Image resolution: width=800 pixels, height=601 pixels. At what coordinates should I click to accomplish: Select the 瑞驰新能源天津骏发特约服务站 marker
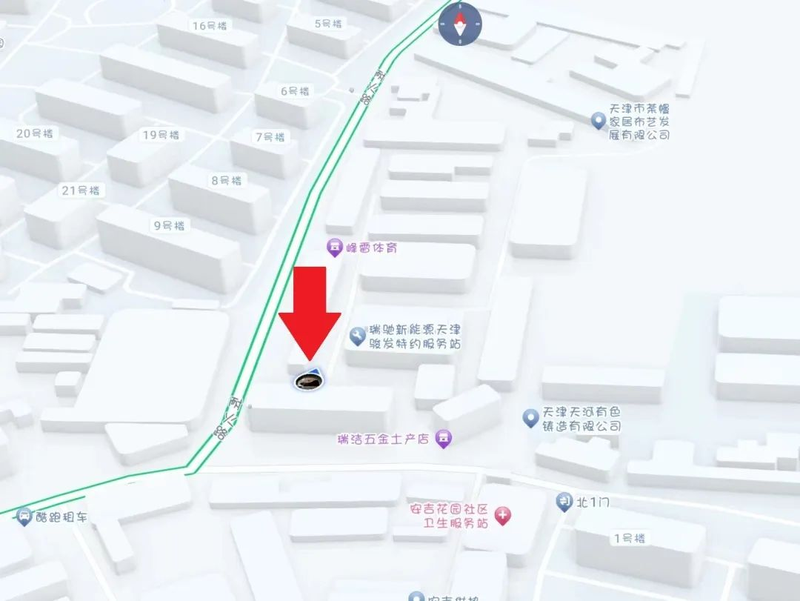[357, 336]
